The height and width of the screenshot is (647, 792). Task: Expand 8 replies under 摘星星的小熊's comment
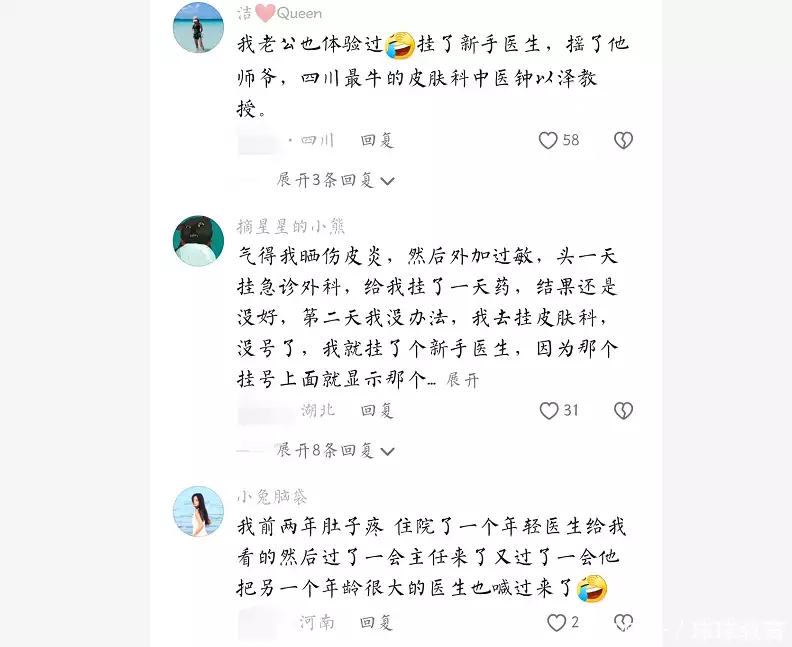(336, 451)
